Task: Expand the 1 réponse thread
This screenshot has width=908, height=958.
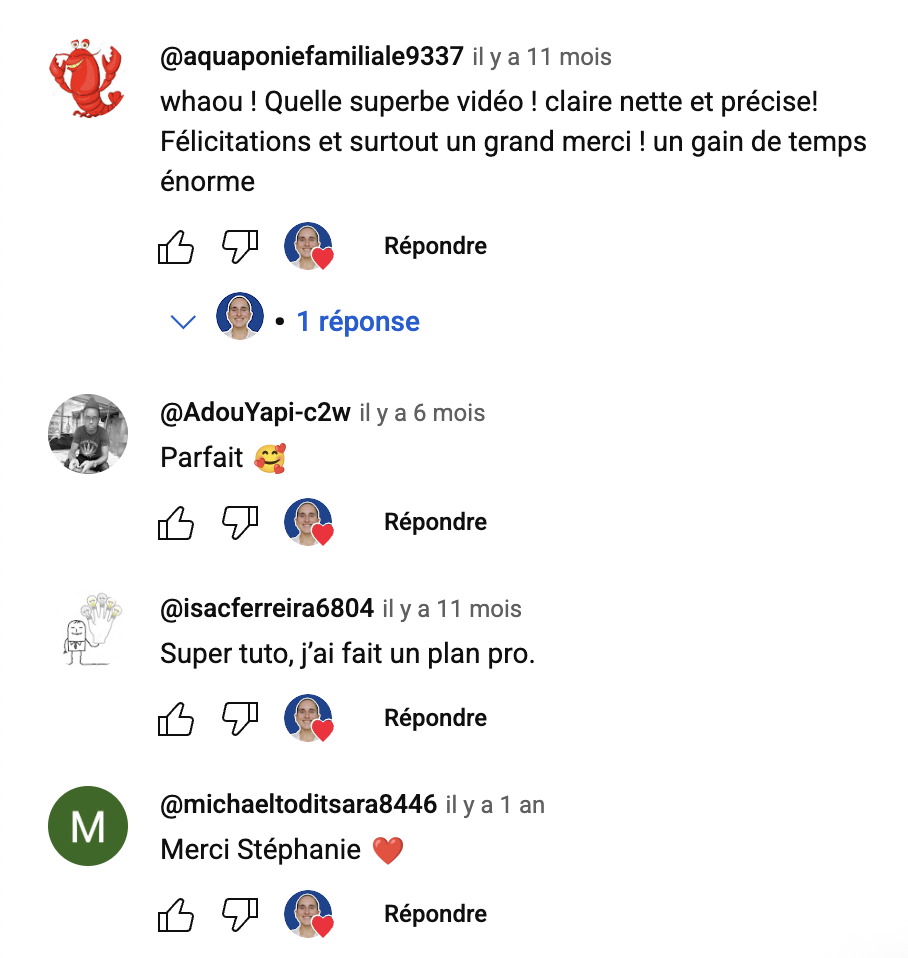Action: coord(357,322)
